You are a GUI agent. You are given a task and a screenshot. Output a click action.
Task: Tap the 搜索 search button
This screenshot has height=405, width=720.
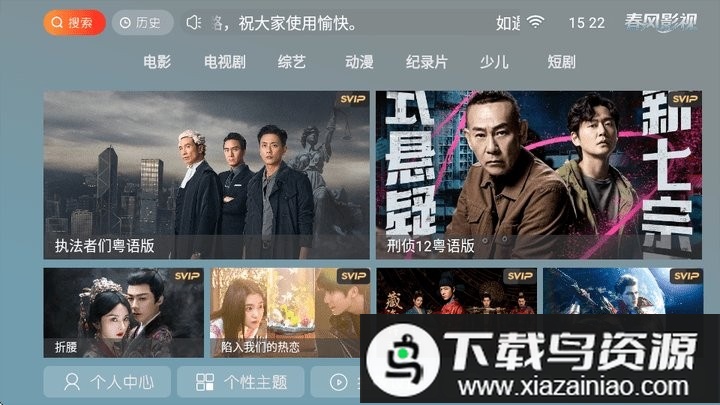(x=73, y=22)
